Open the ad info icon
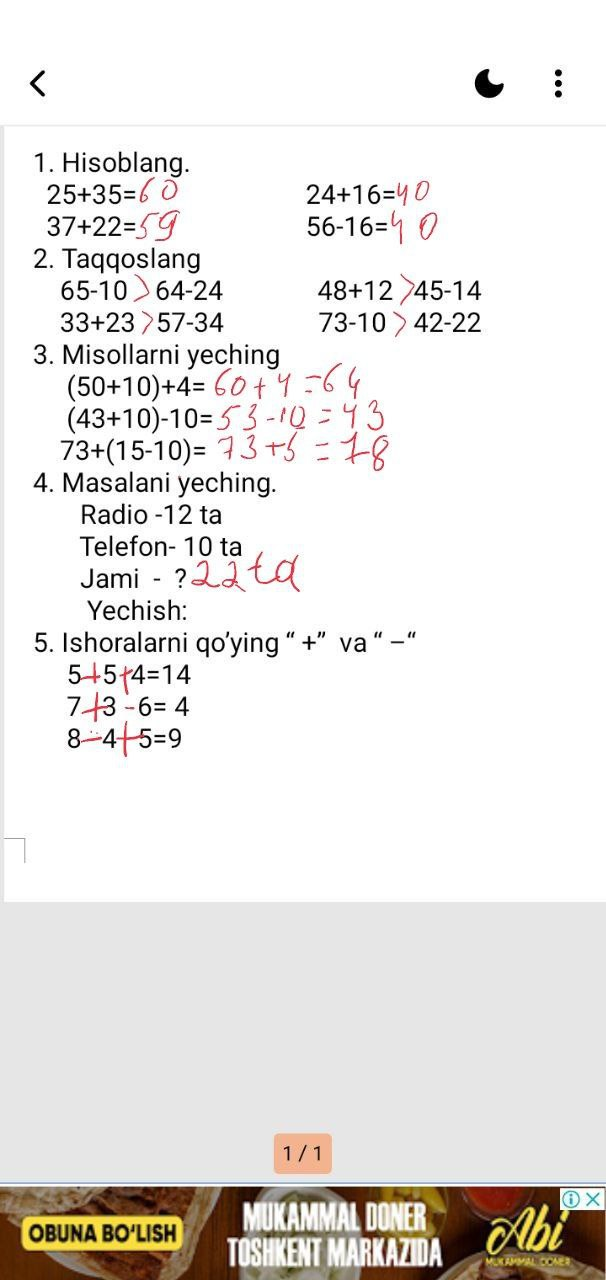This screenshot has width=606, height=1280. click(571, 1198)
